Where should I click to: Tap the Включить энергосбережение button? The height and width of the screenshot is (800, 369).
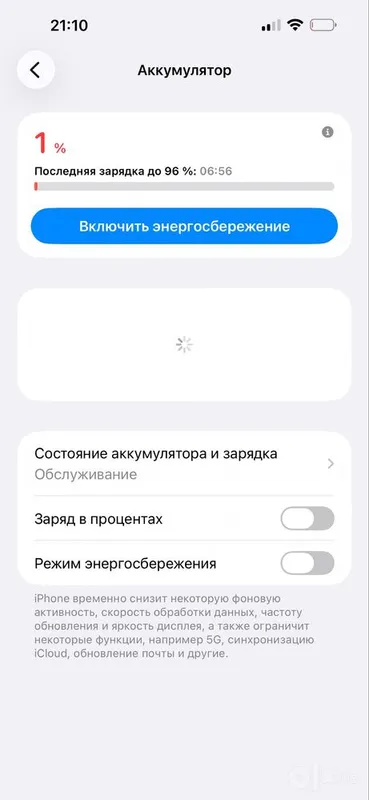(x=184, y=226)
